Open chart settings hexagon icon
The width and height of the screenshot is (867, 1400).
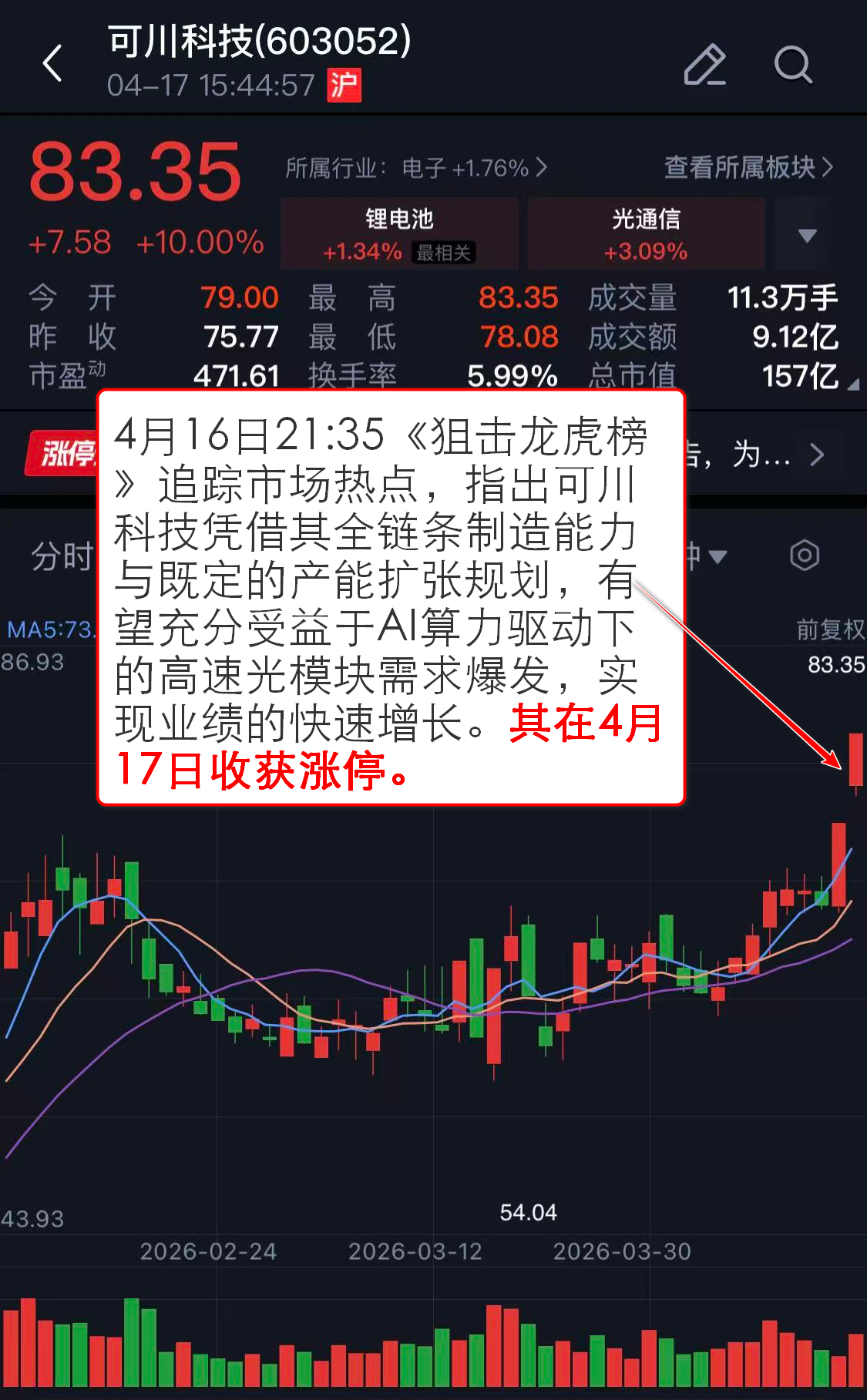point(804,556)
